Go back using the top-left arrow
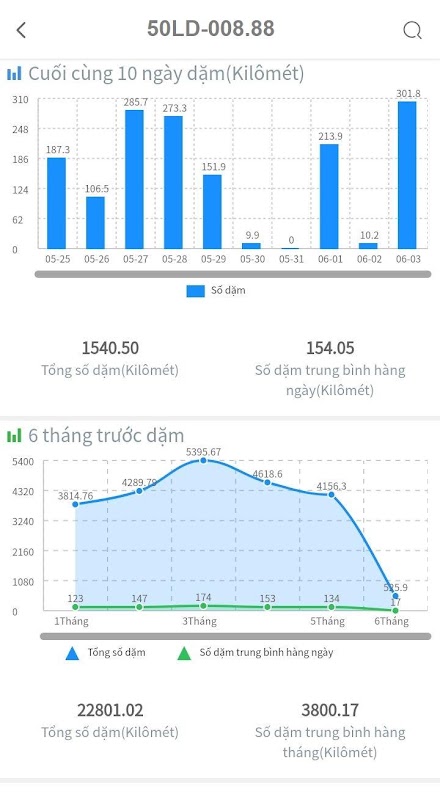Screen dimensions: 440x800 (21, 30)
